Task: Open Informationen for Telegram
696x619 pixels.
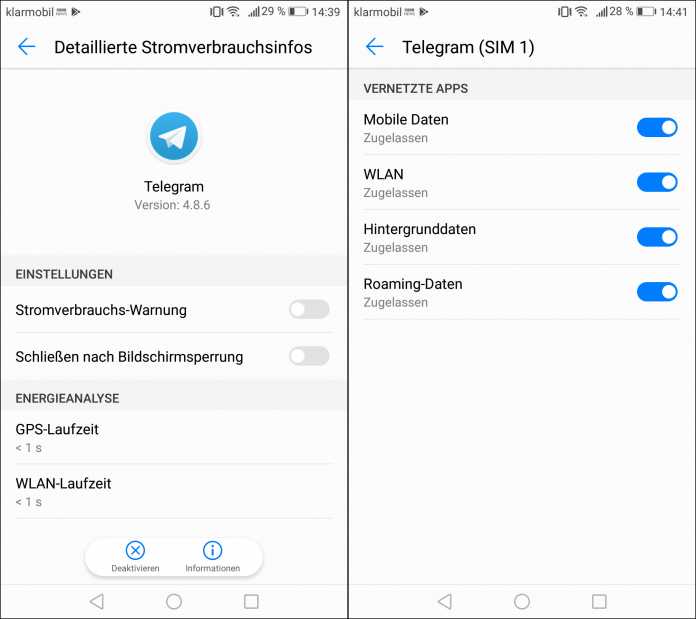Action: click(x=212, y=556)
